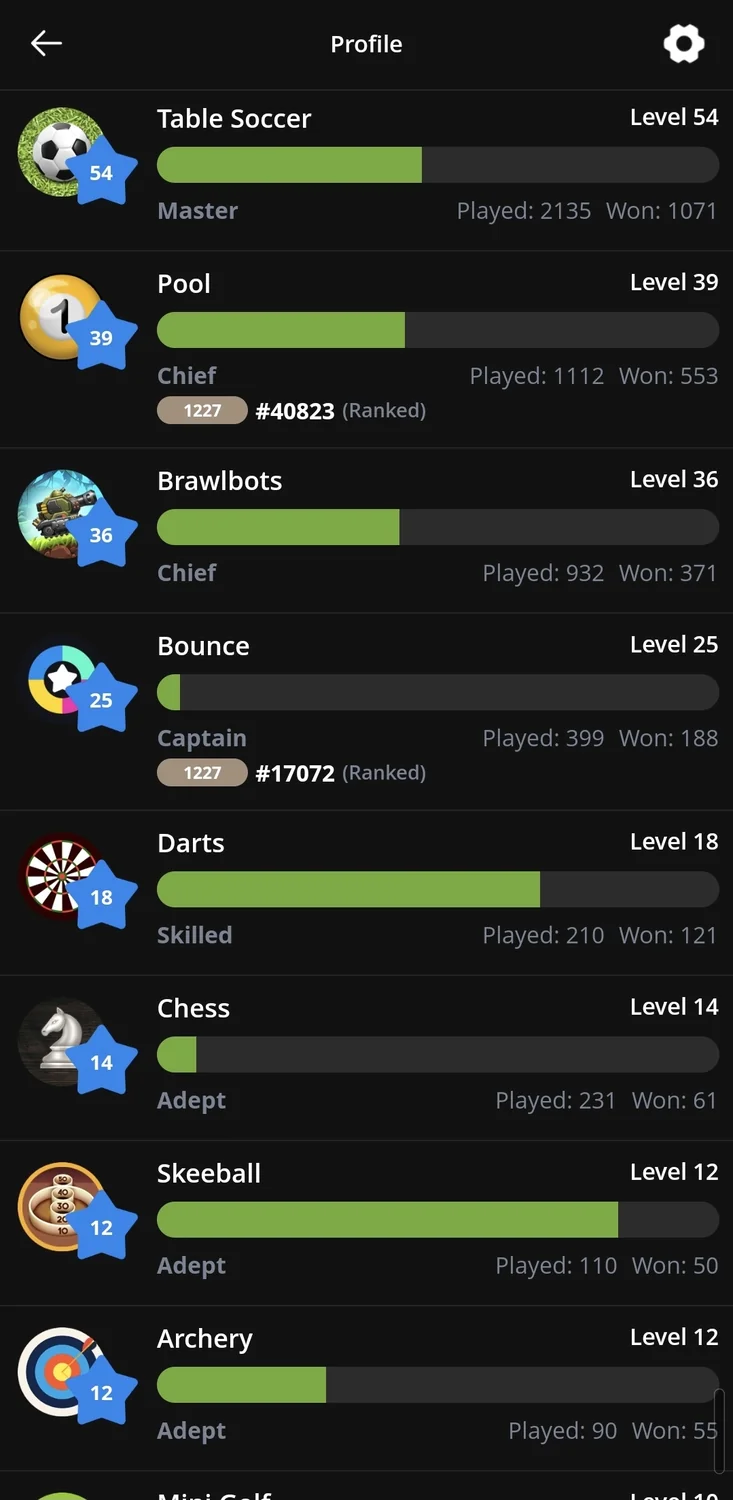This screenshot has height=1500, width=733.
Task: Go back from the Profile screen
Action: [46, 43]
